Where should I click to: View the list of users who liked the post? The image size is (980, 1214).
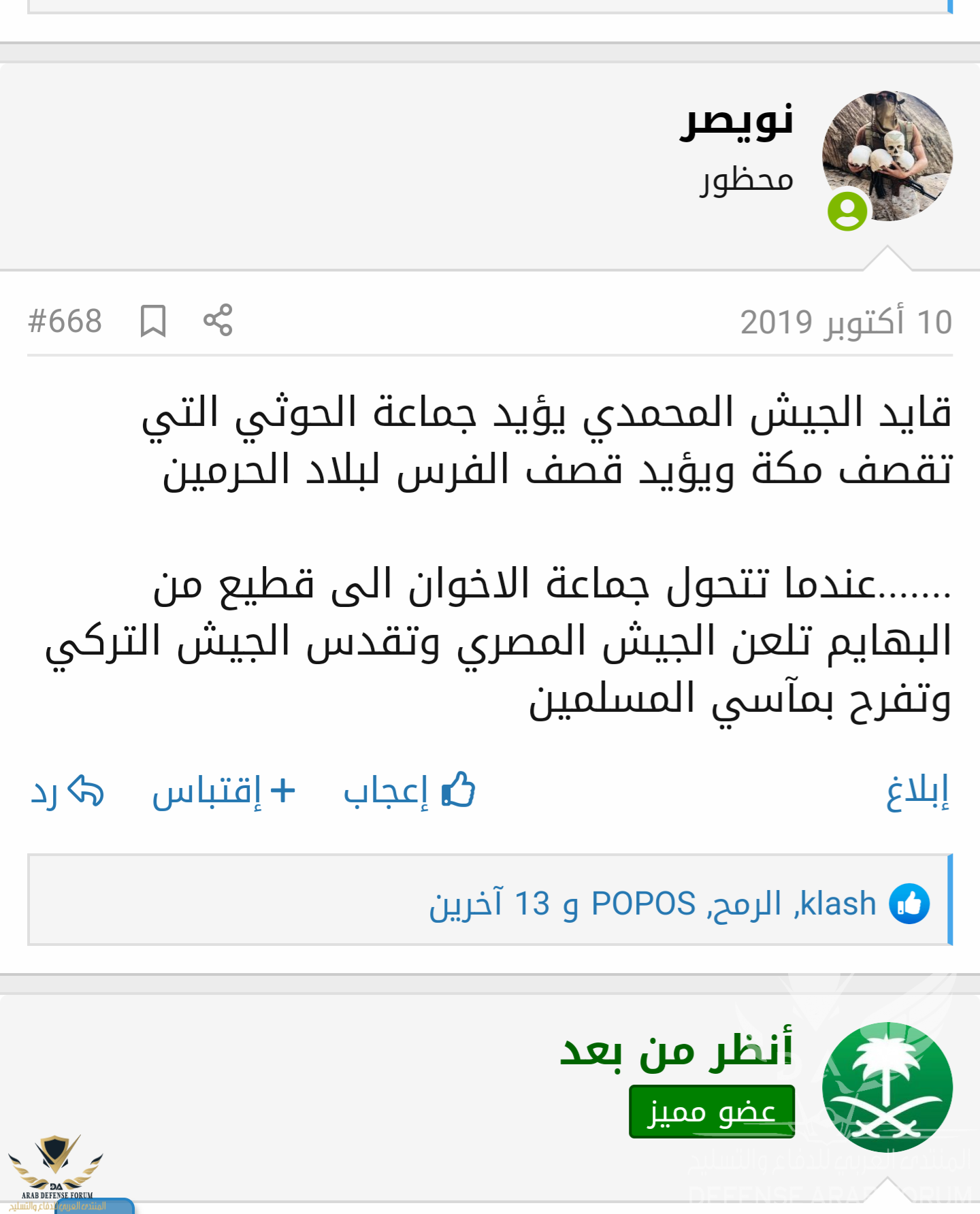click(652, 904)
